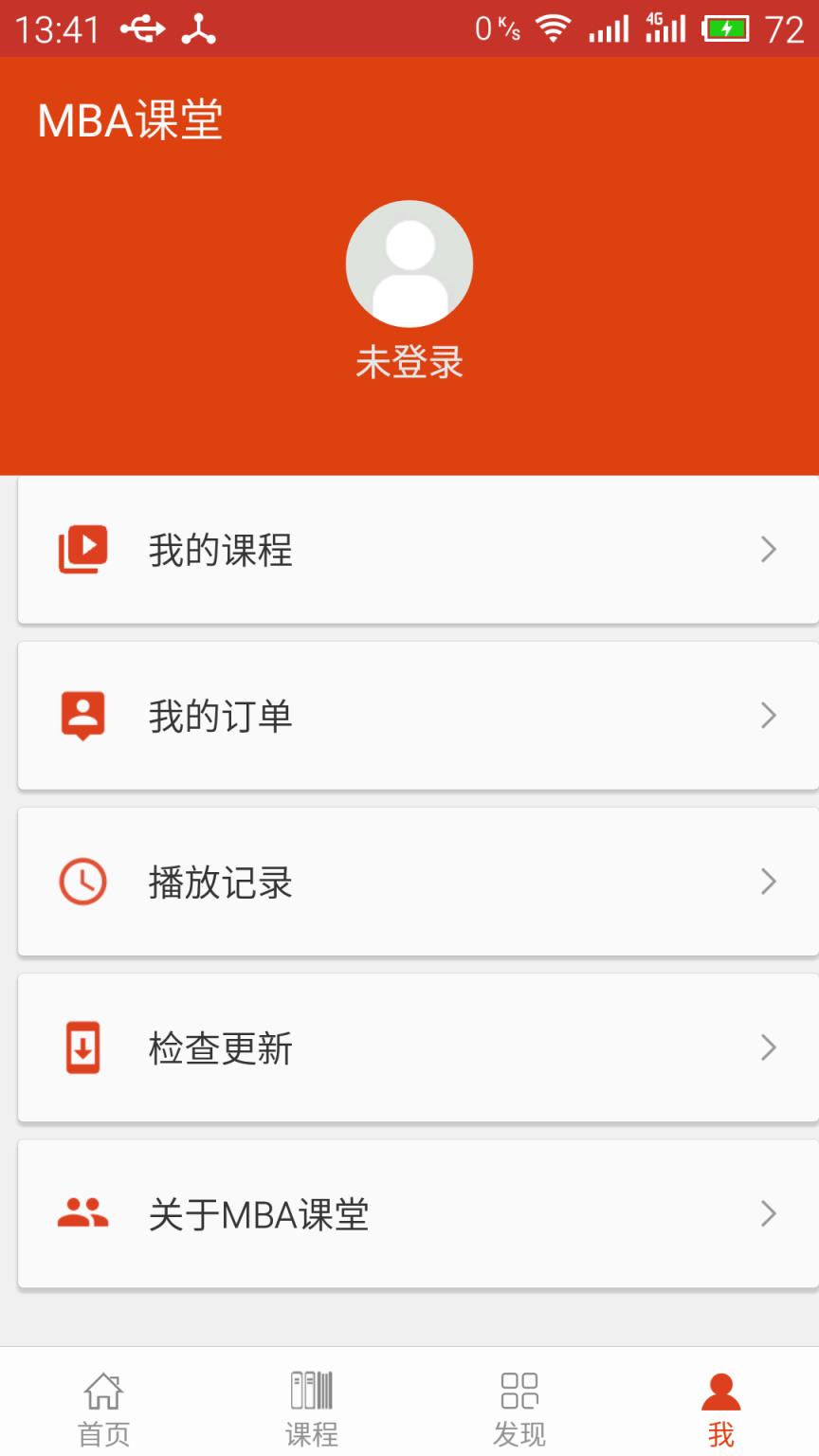Open the 我的课程 chevron arrow

(x=768, y=550)
